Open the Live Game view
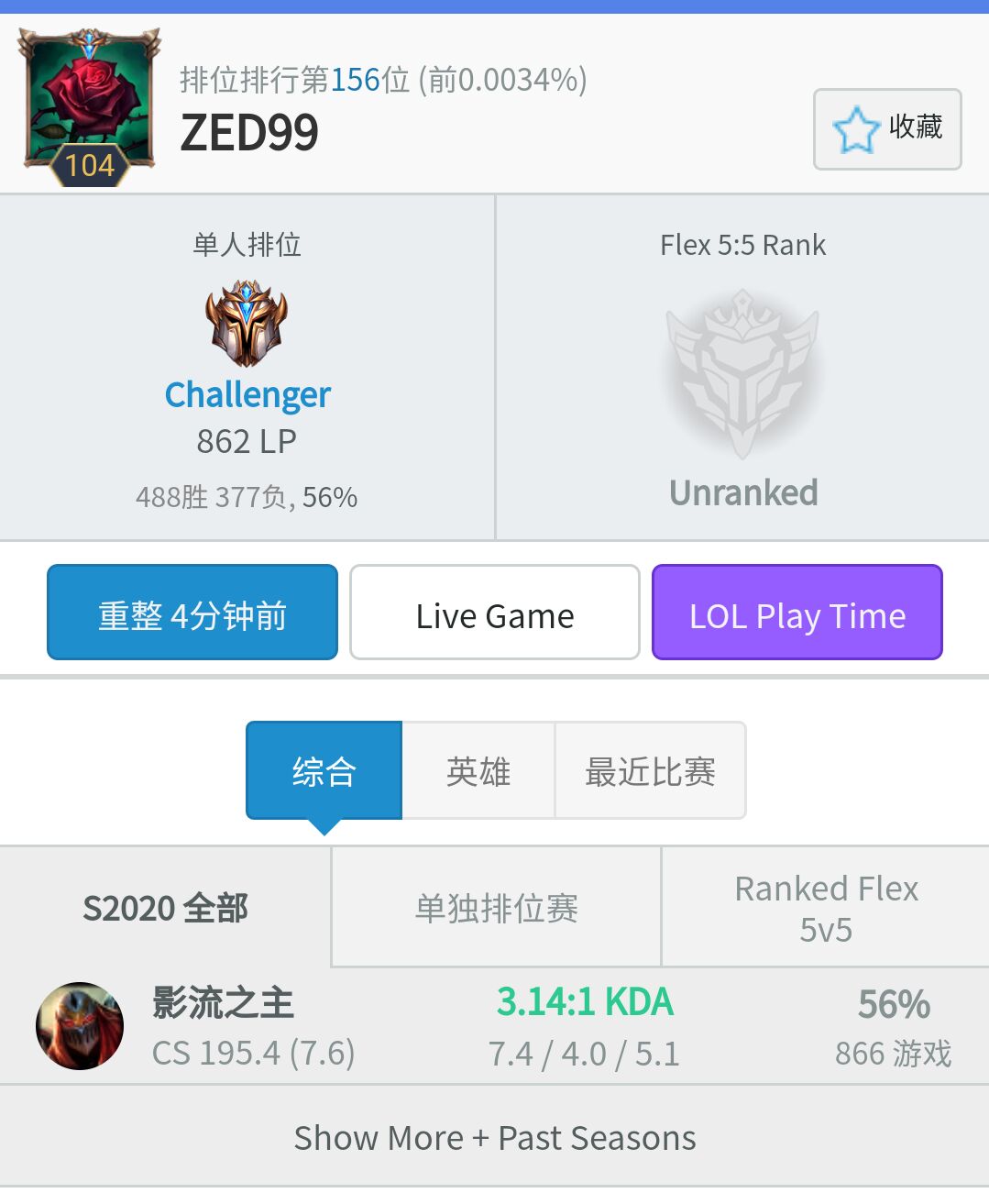 (494, 613)
